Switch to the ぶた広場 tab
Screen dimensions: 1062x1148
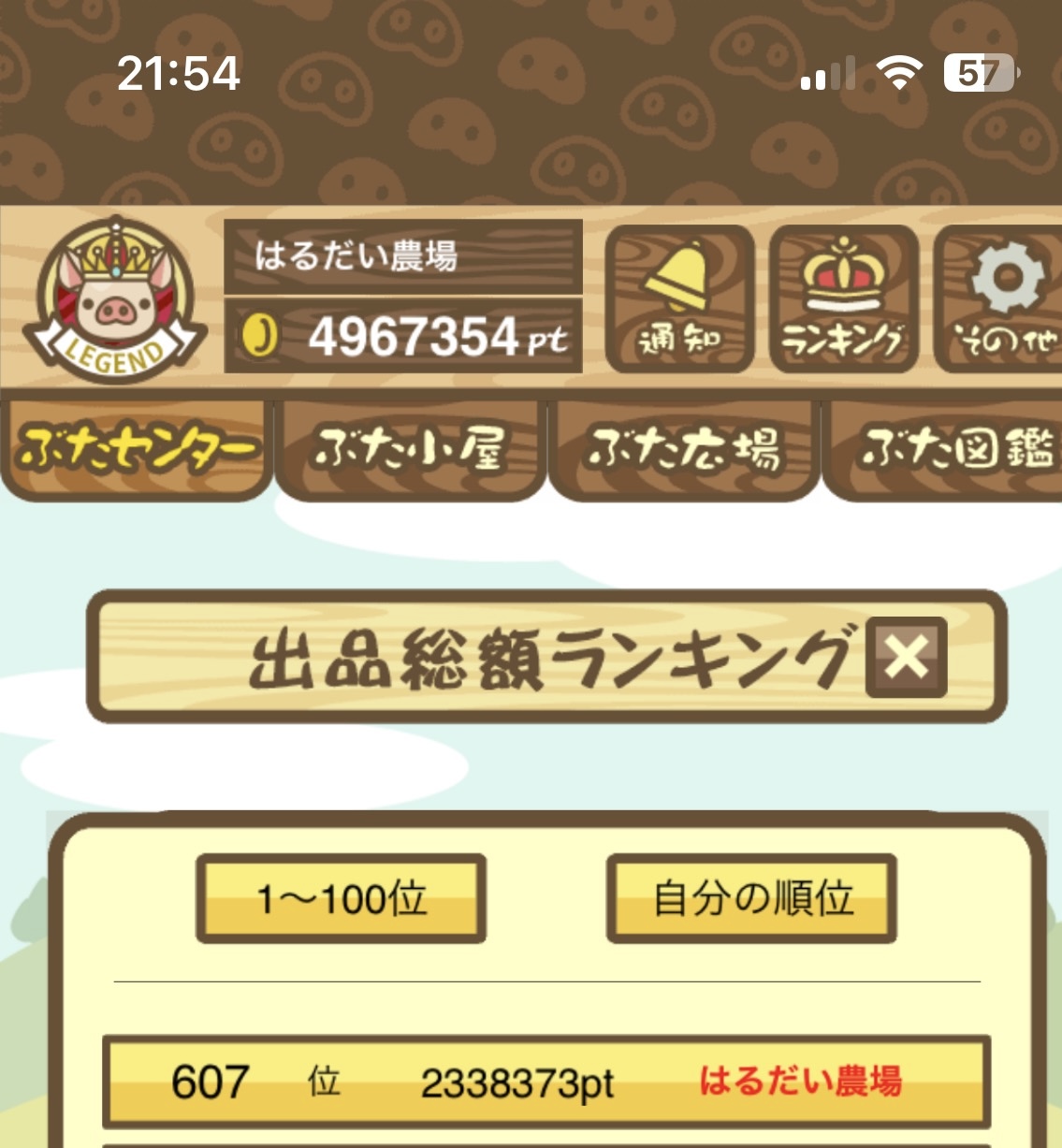(x=684, y=450)
